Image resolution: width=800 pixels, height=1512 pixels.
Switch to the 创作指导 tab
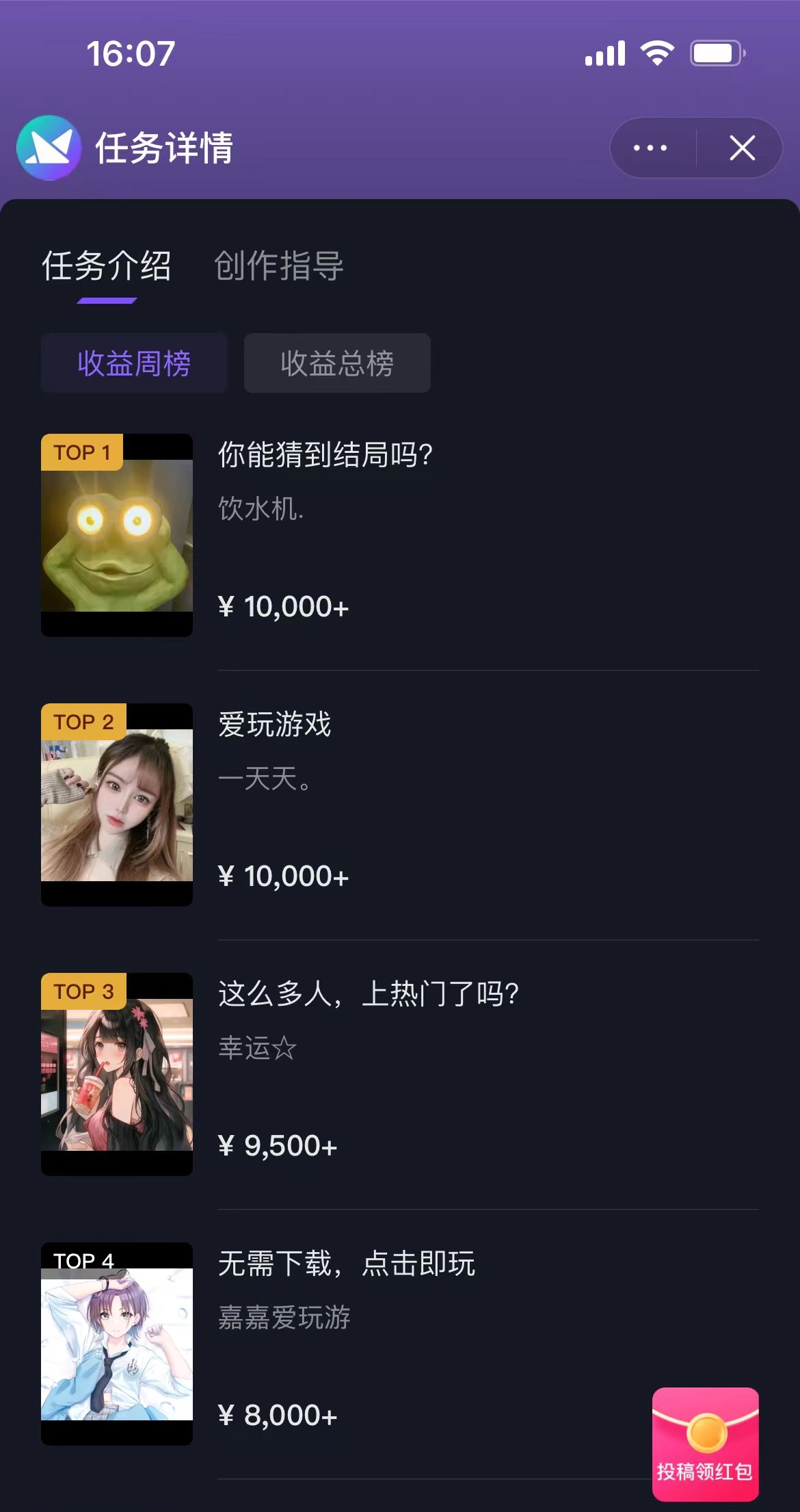(279, 266)
